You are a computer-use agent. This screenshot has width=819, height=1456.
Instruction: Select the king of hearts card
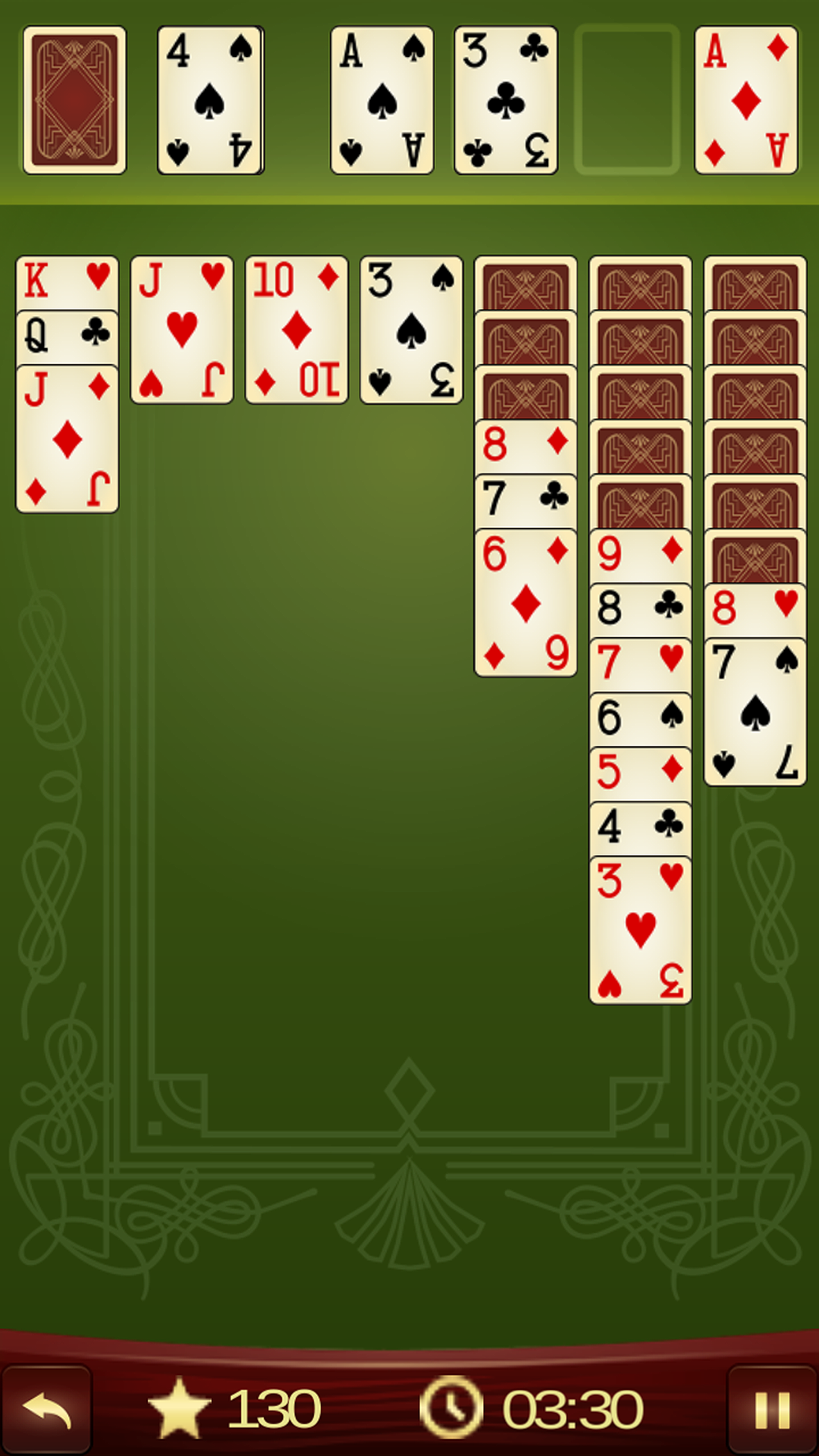coord(67,282)
